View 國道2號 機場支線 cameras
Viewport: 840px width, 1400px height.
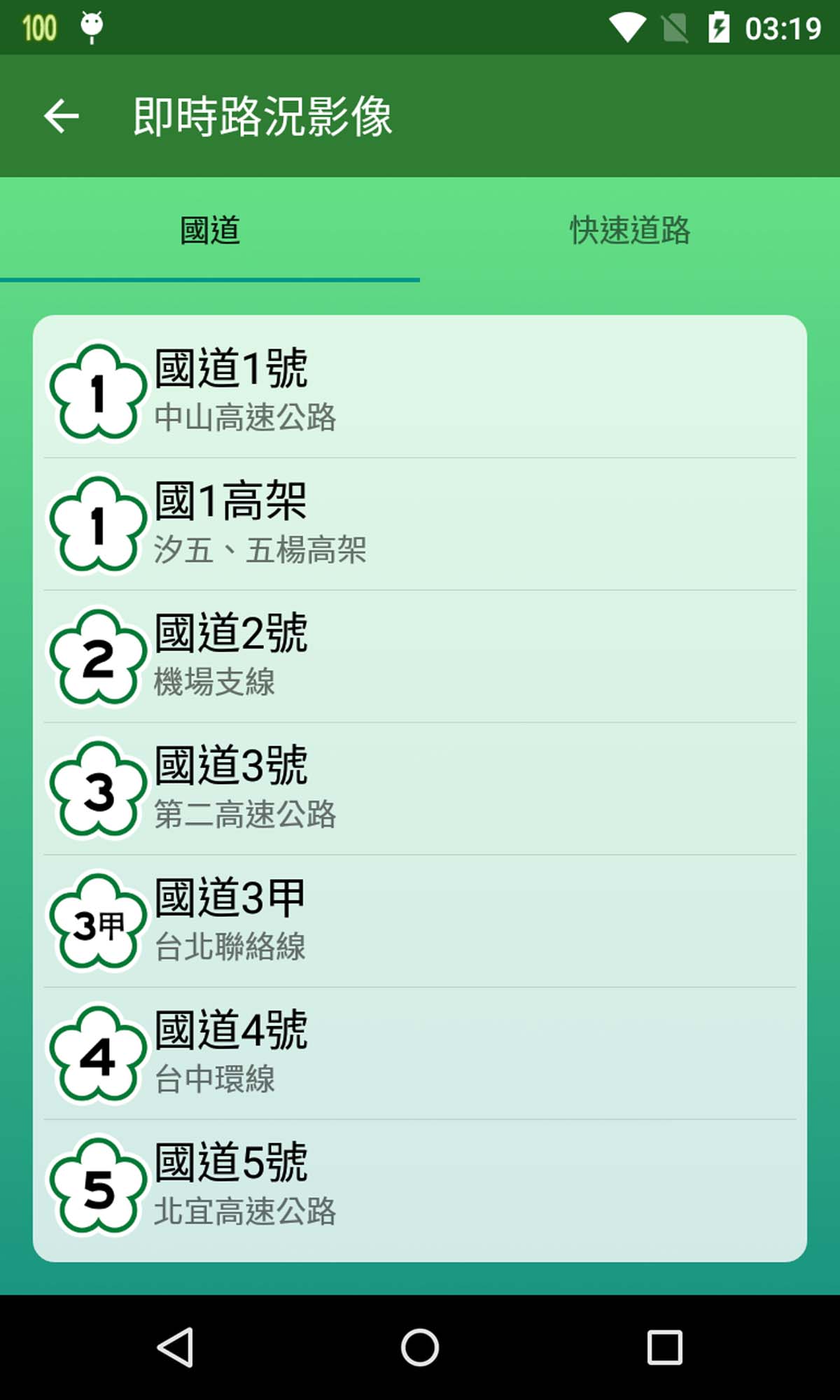click(420, 656)
